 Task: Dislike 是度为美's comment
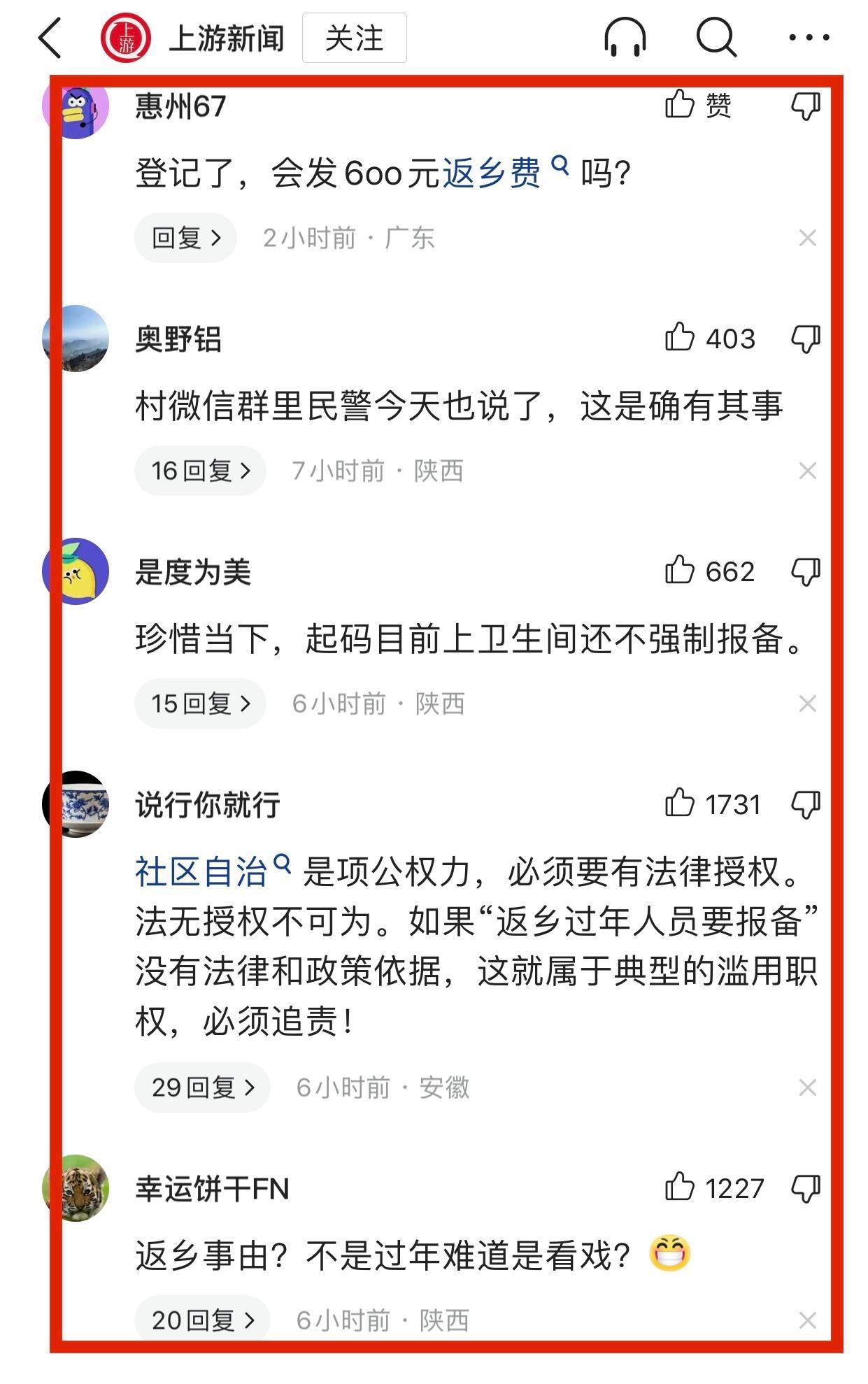coord(806,572)
